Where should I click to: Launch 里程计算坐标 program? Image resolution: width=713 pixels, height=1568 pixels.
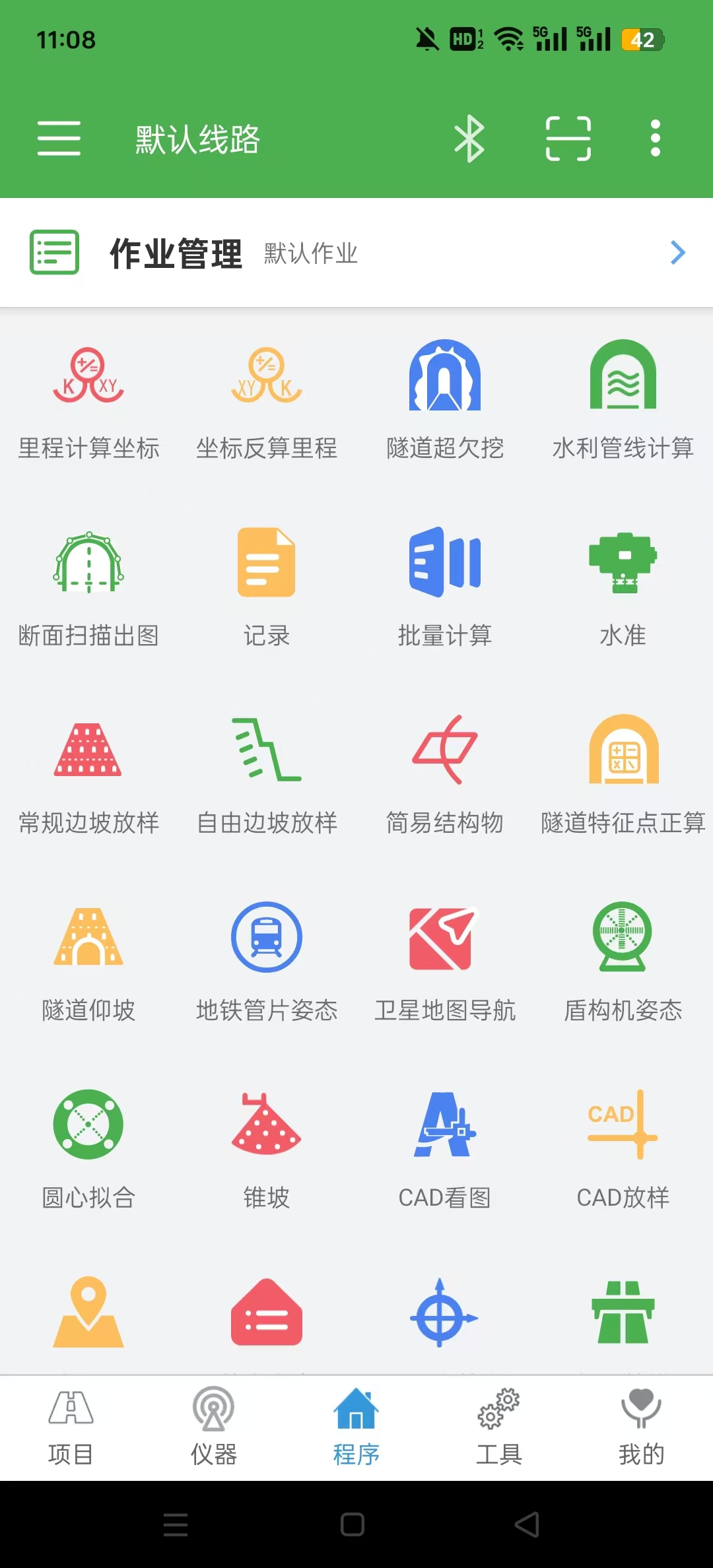88,401
